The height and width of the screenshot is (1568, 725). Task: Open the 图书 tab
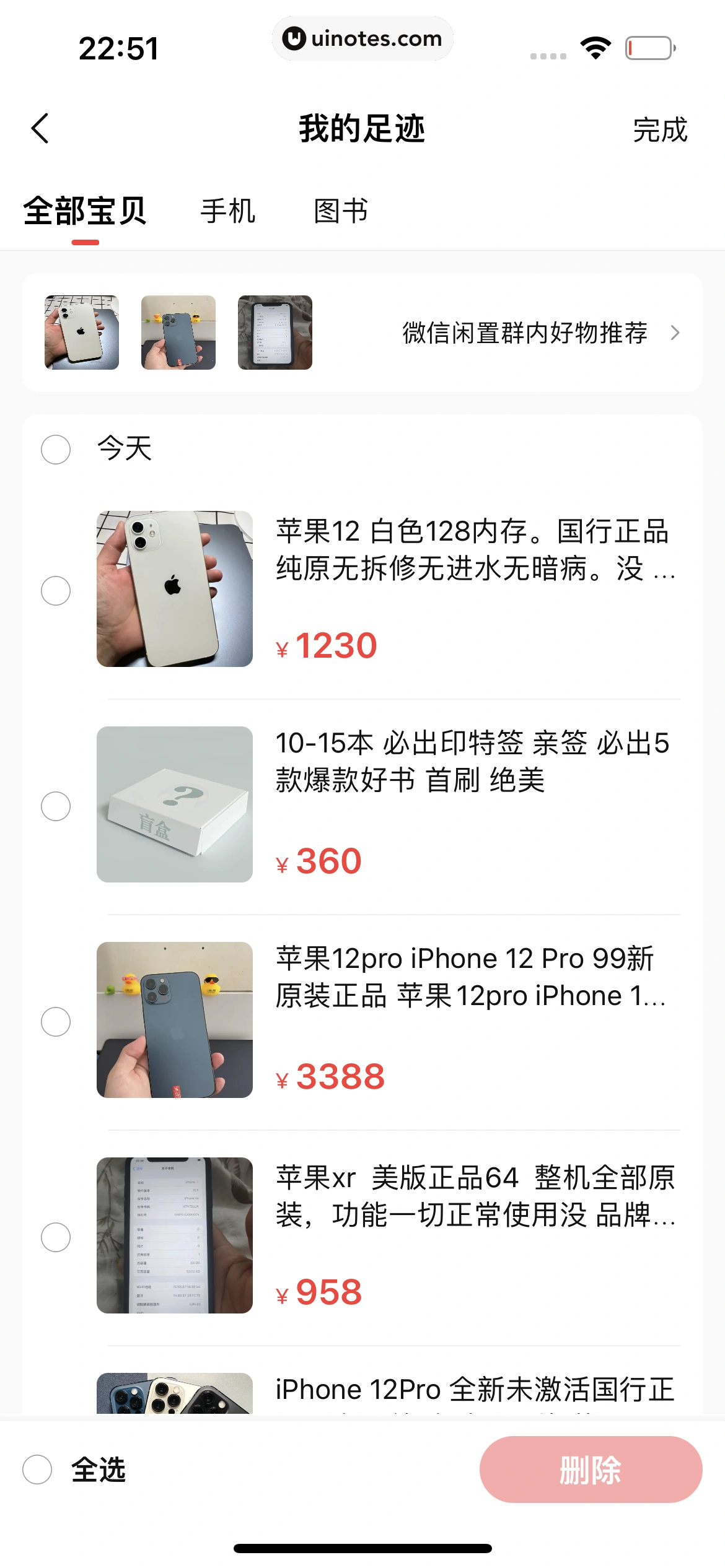coord(341,211)
